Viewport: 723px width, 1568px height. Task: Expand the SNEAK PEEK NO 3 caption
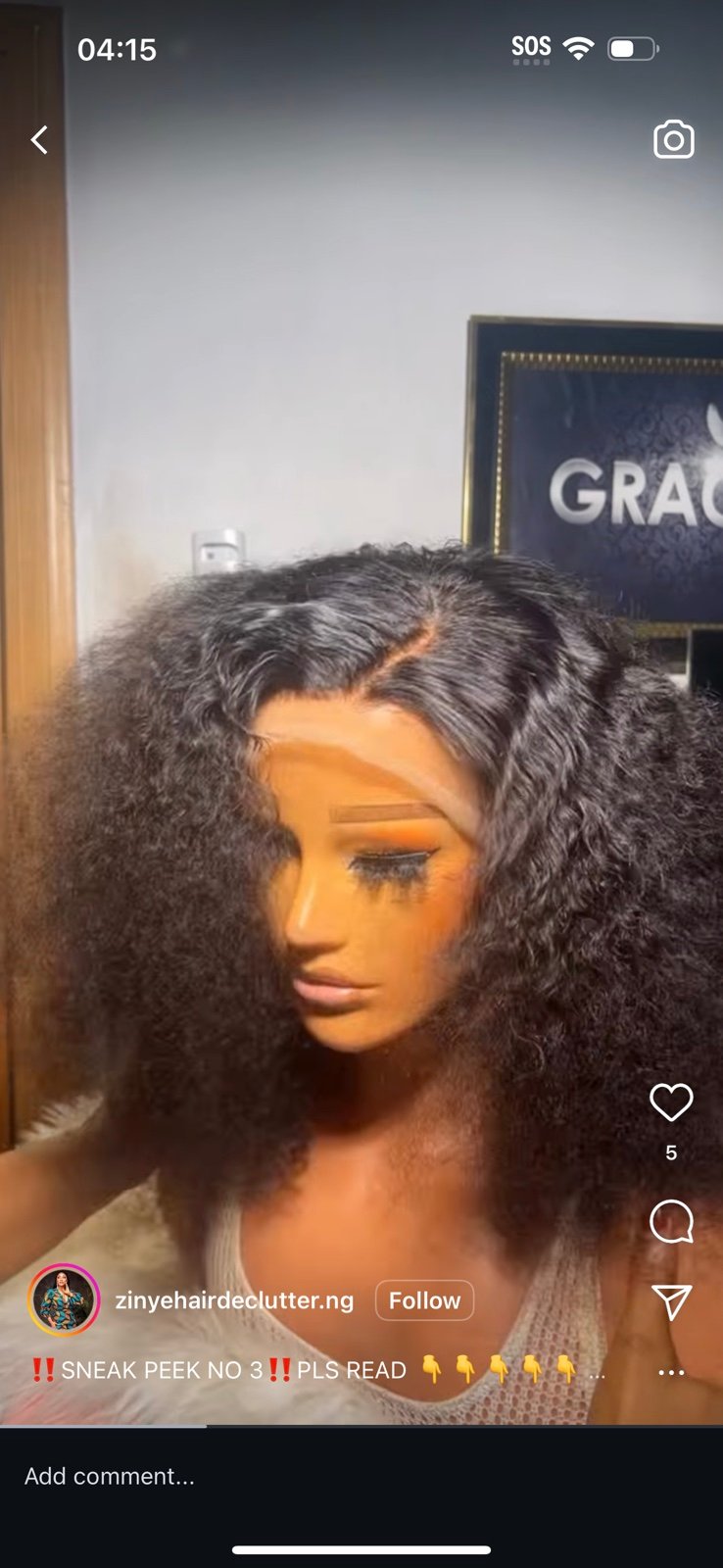(x=318, y=1370)
